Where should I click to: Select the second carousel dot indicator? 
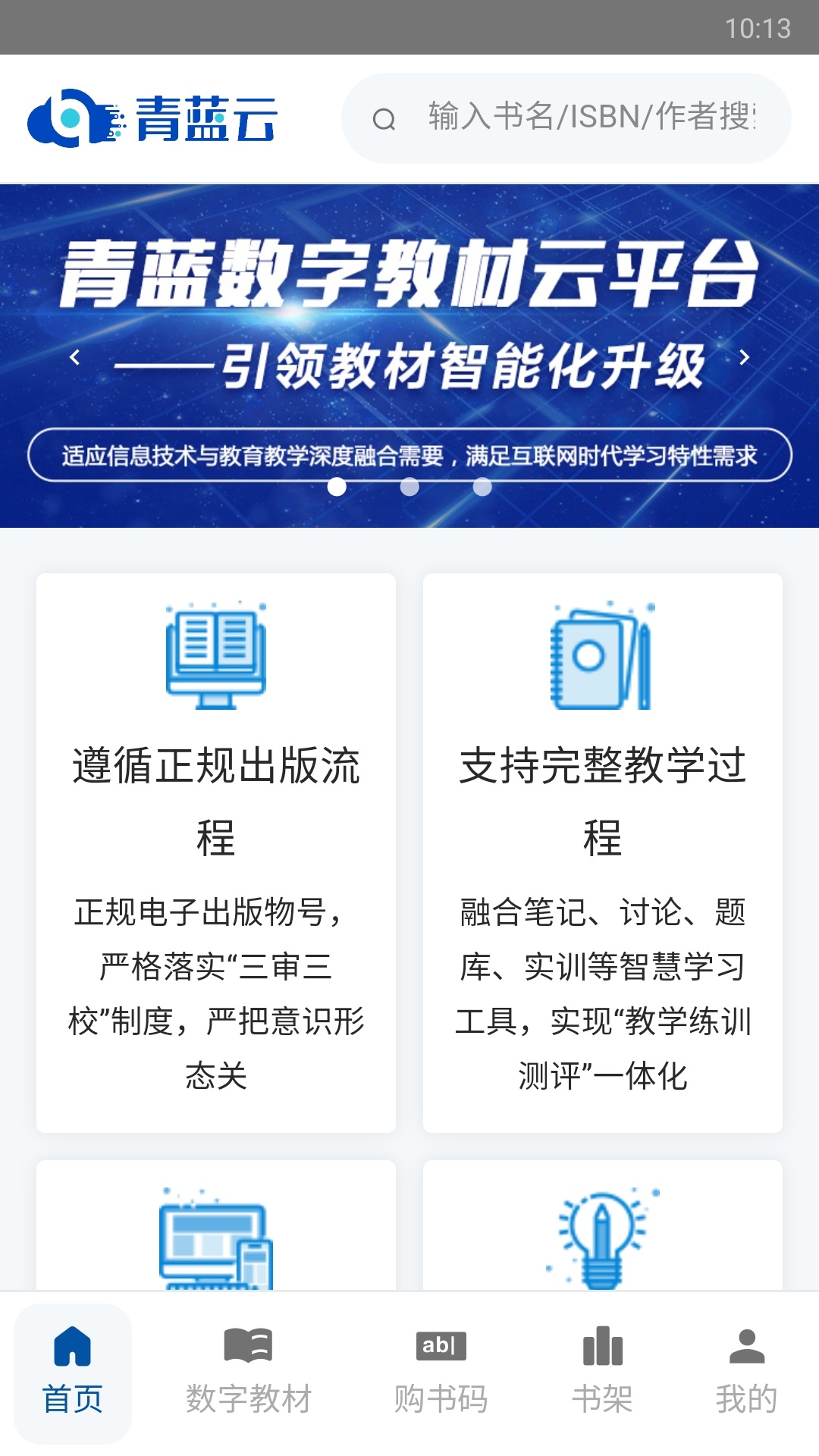coord(409,488)
